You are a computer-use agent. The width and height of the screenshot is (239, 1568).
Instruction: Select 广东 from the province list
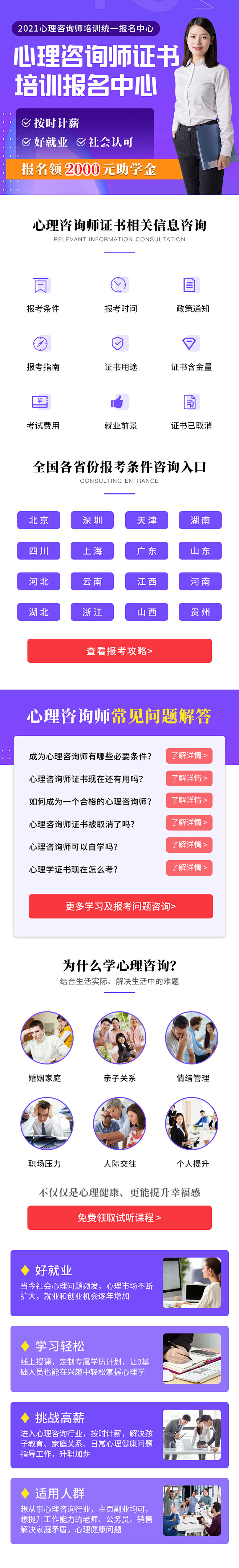[147, 551]
